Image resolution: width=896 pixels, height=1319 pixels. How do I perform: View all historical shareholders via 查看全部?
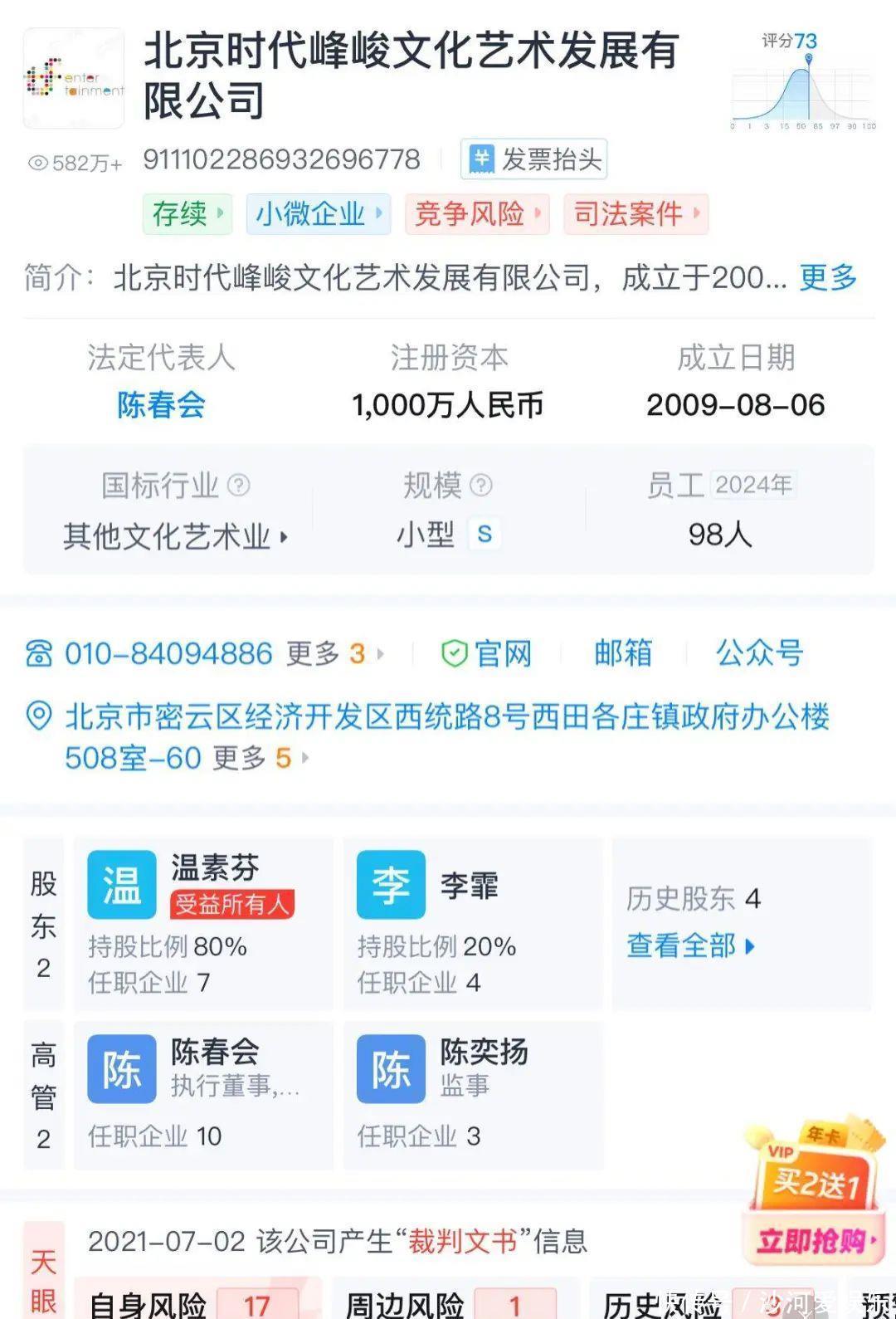[x=690, y=945]
